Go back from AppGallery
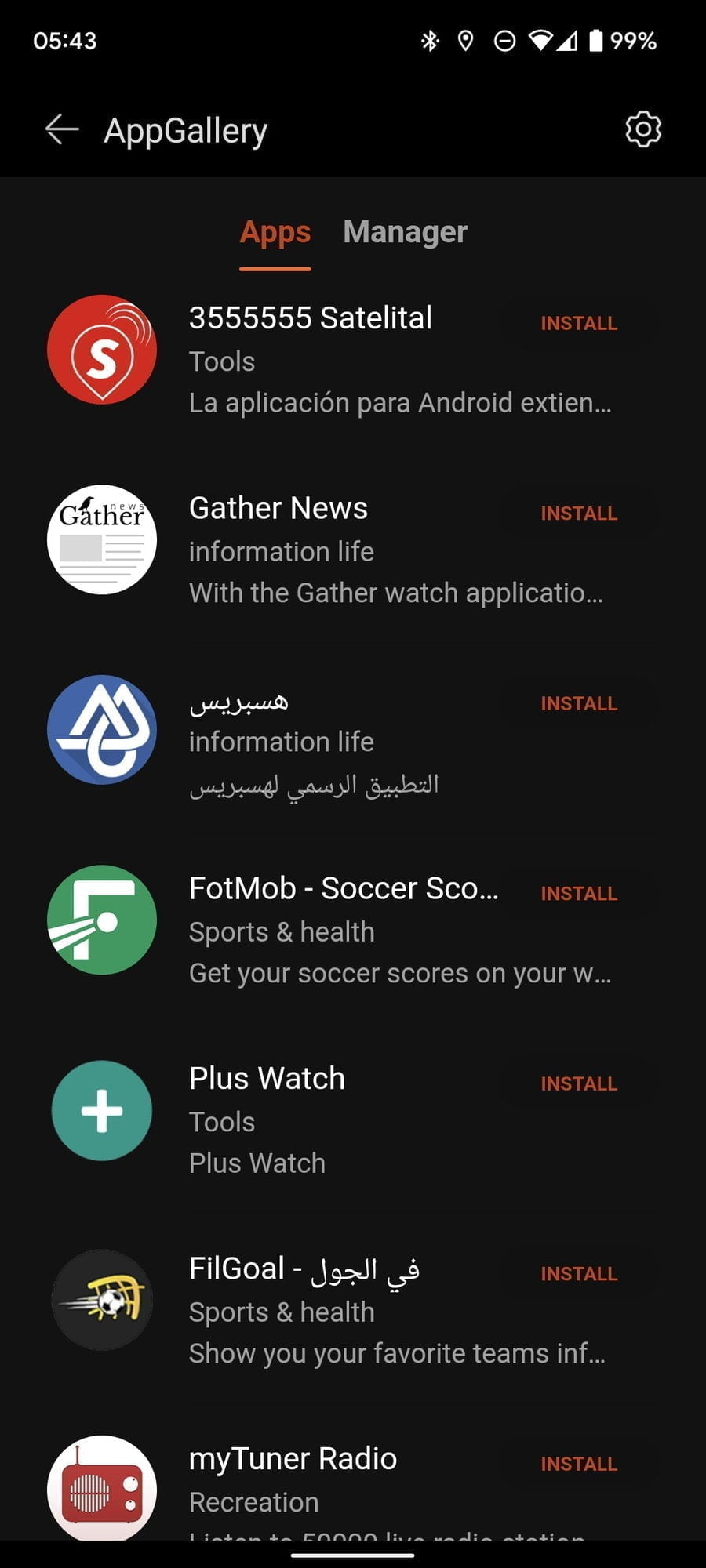This screenshot has width=706, height=1568. pos(62,130)
